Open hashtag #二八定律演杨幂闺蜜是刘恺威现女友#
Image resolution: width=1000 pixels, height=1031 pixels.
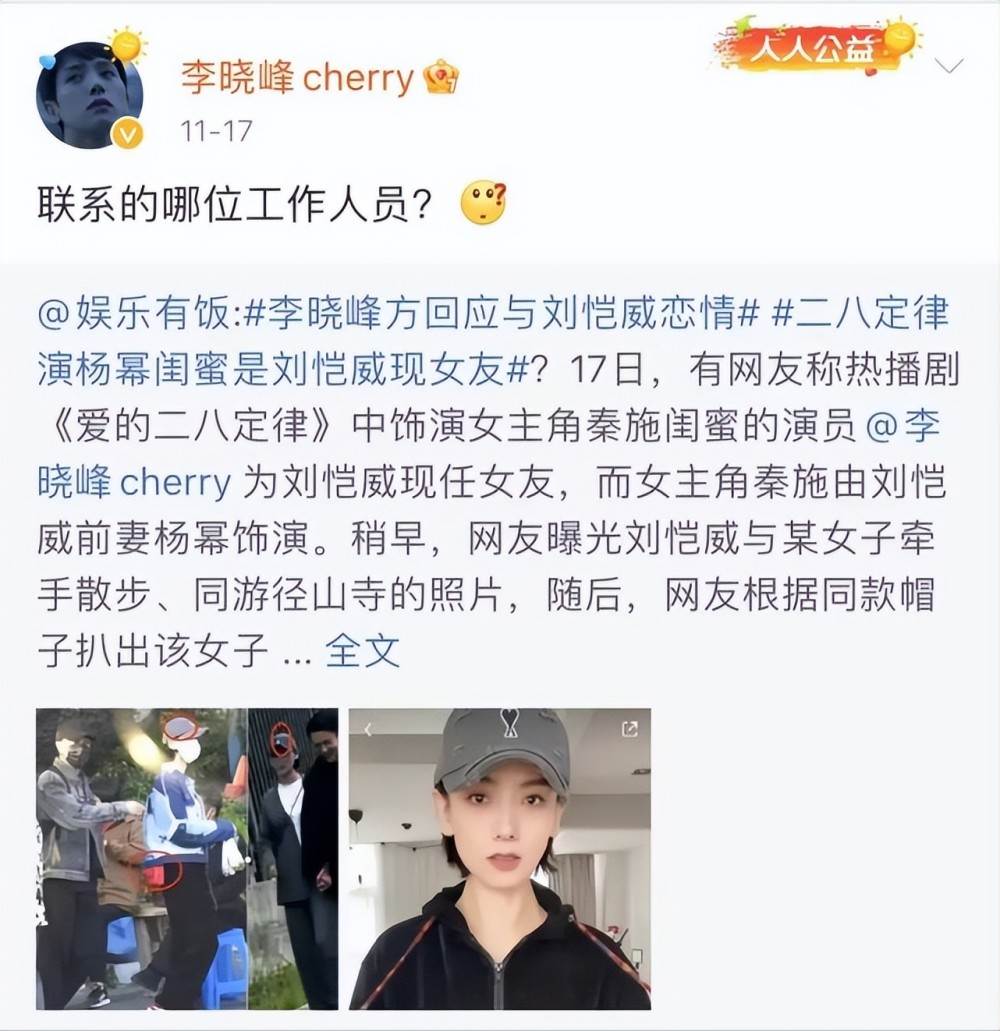tap(860, 315)
